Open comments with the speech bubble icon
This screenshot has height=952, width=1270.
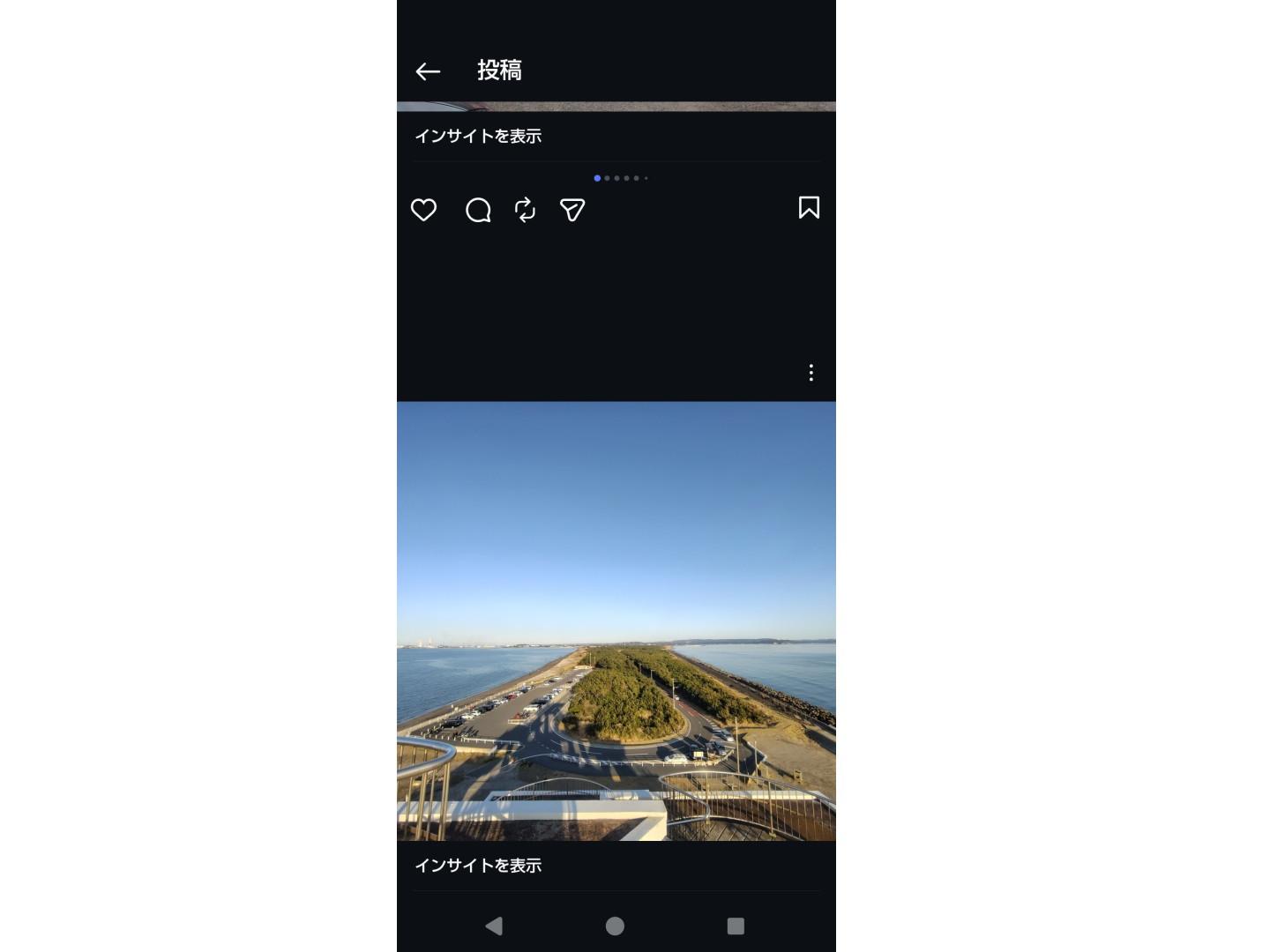[x=478, y=210]
